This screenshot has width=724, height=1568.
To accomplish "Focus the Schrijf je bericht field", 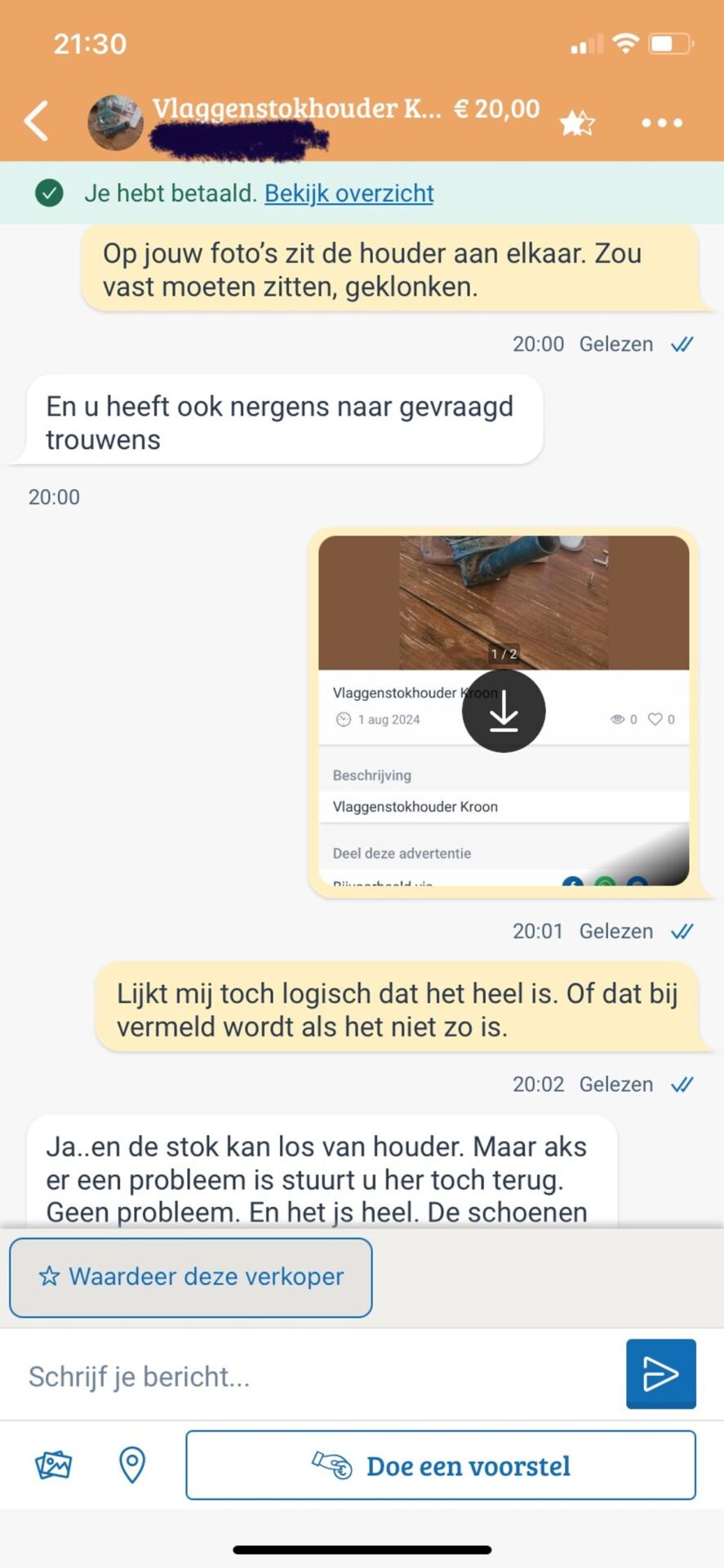I will [x=318, y=1377].
